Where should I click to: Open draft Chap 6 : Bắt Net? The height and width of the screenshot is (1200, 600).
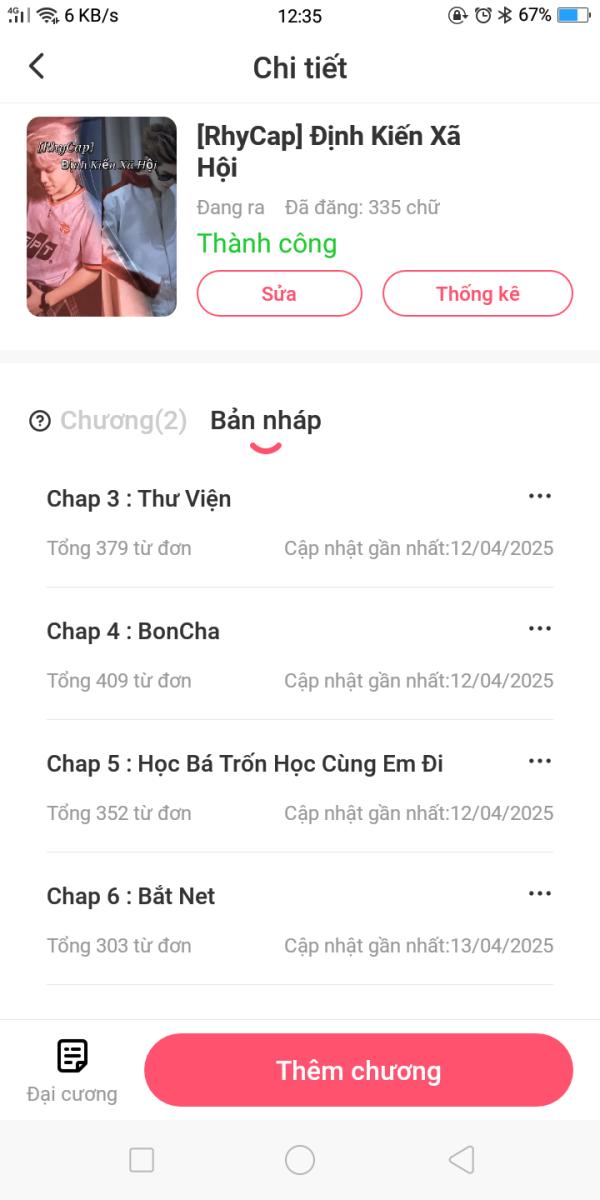[x=131, y=896]
